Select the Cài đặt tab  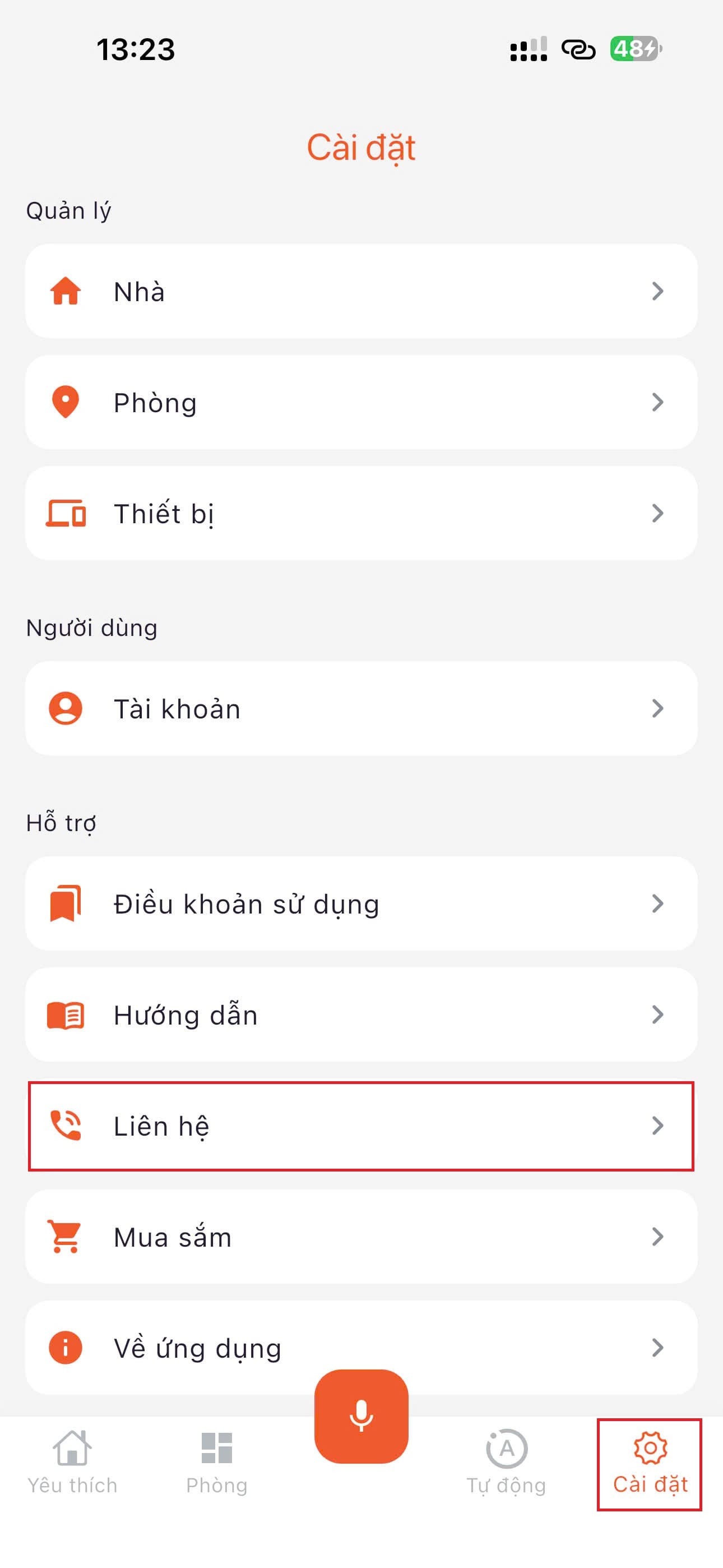[x=650, y=1463]
